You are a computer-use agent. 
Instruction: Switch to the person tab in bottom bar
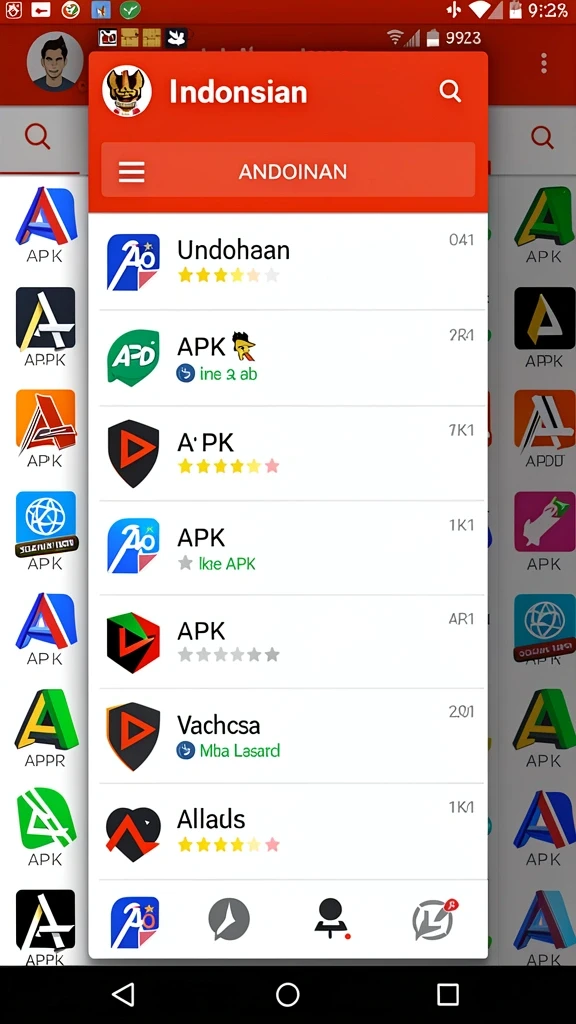click(x=331, y=918)
